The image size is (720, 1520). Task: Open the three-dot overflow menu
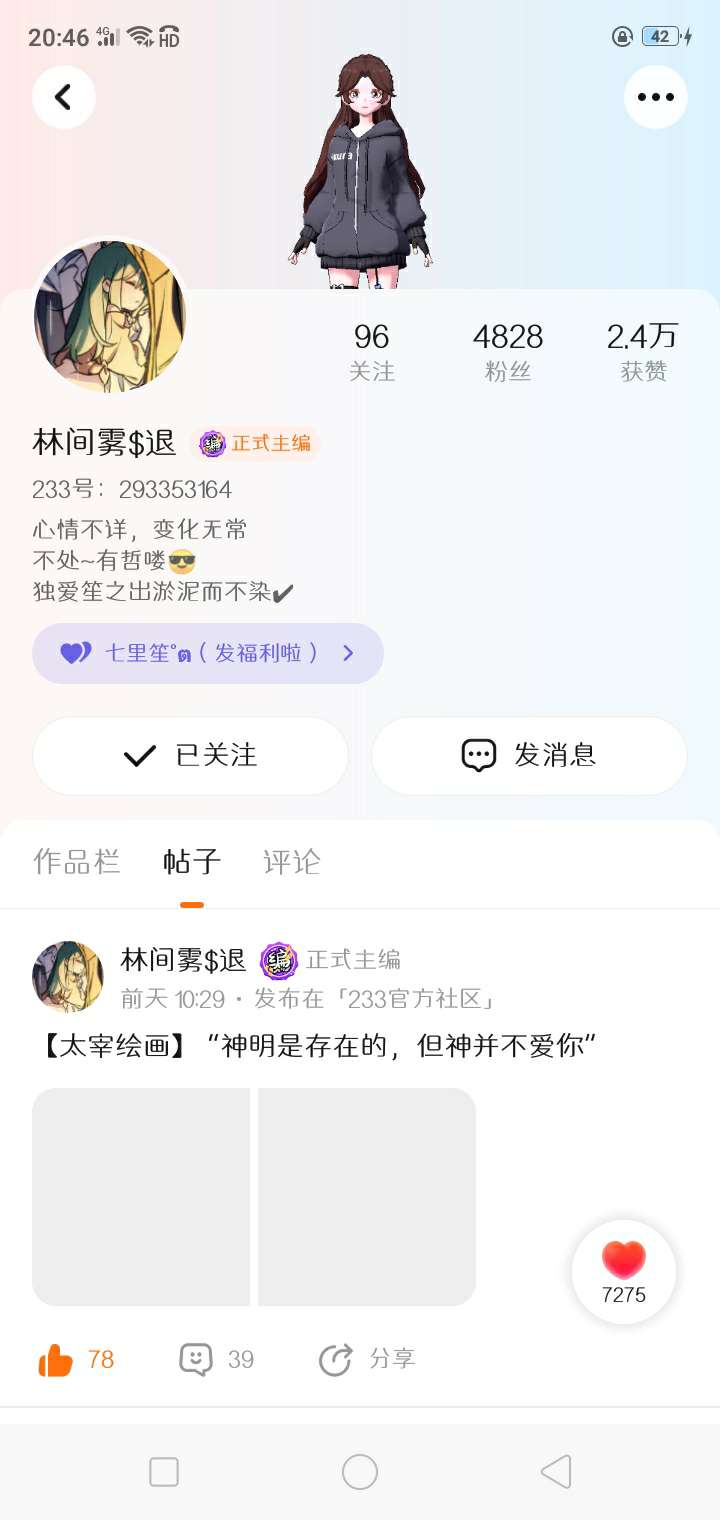tap(656, 97)
